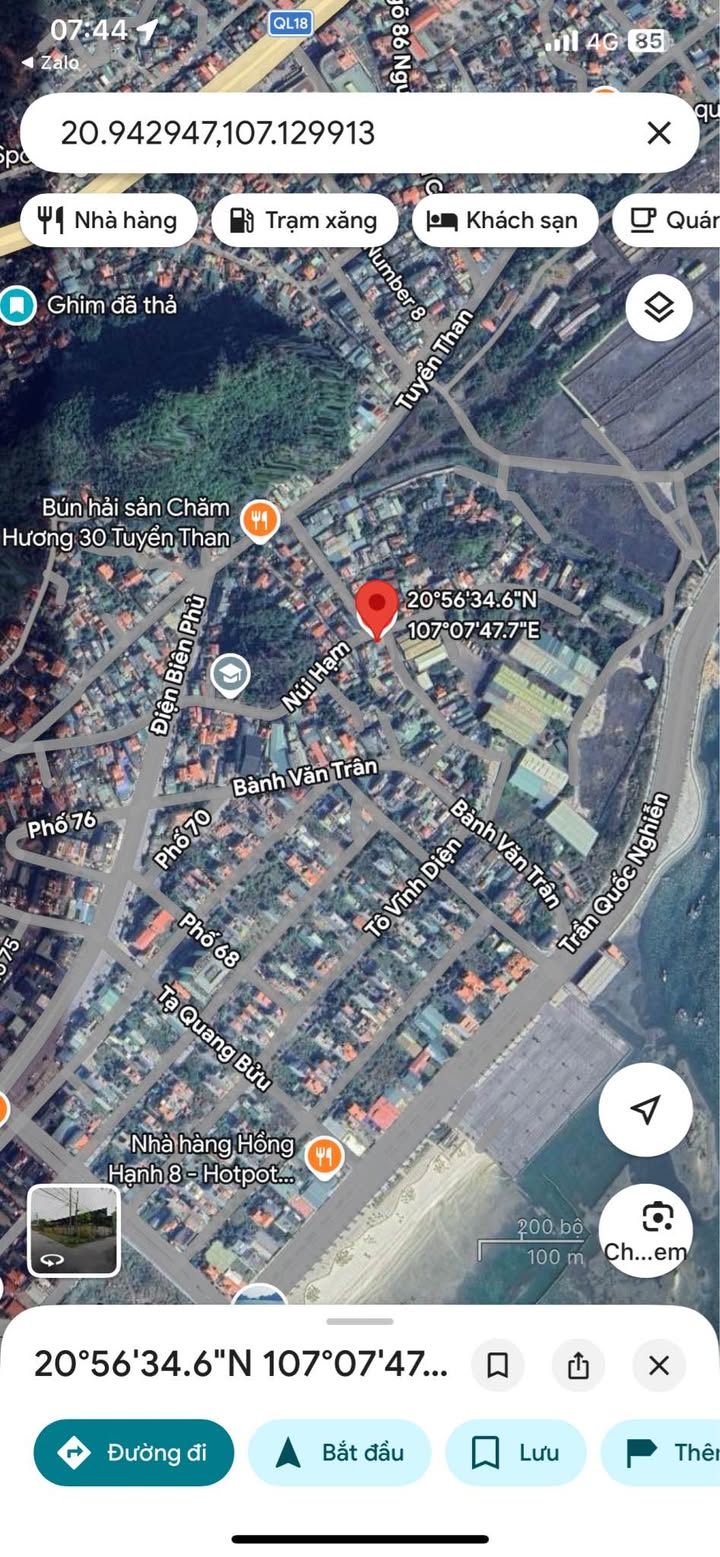The height and width of the screenshot is (1557, 720).
Task: Bookmark the pinned coordinates
Action: [x=498, y=1365]
